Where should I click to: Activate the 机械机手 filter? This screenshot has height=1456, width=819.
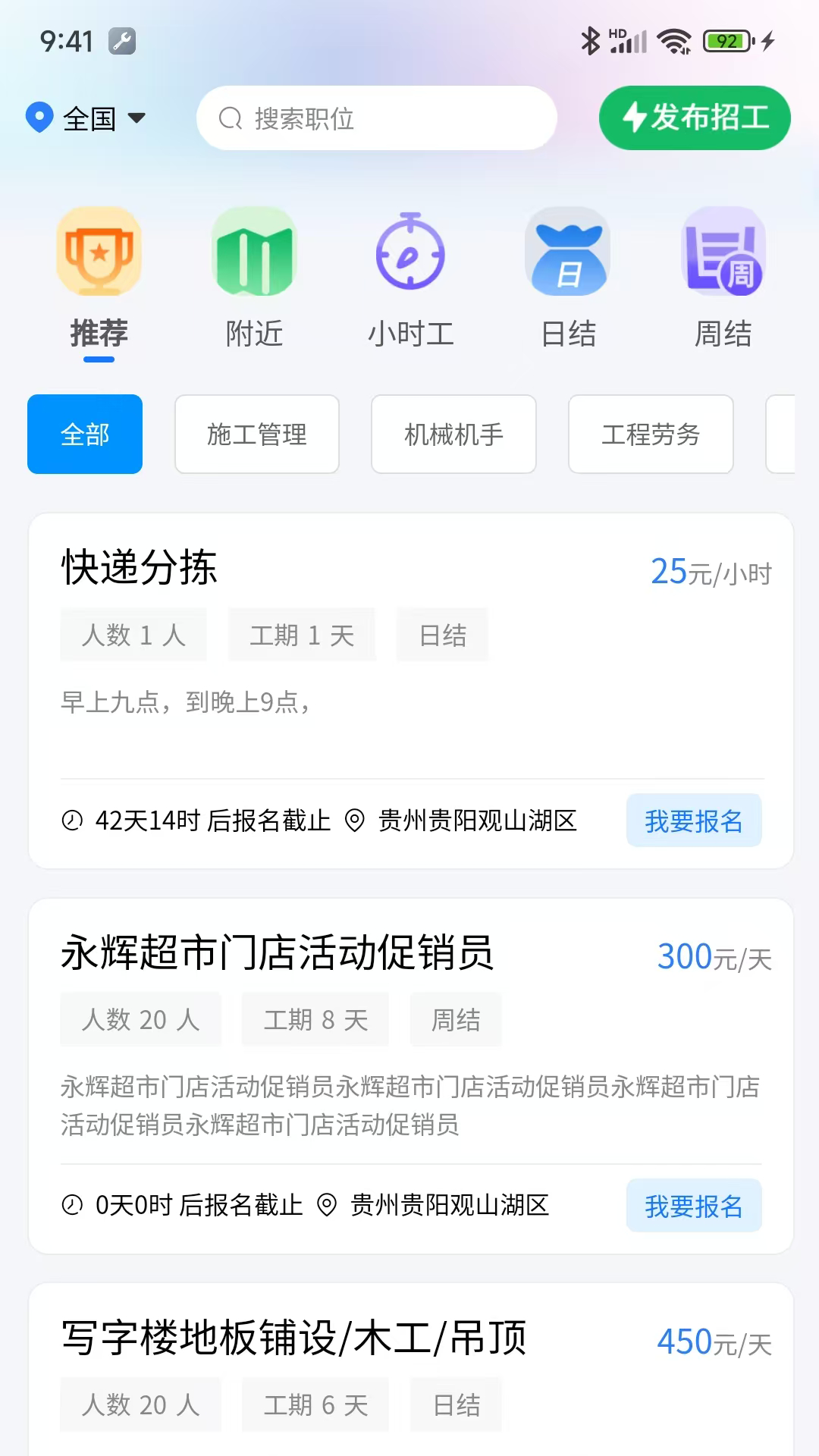pos(453,434)
